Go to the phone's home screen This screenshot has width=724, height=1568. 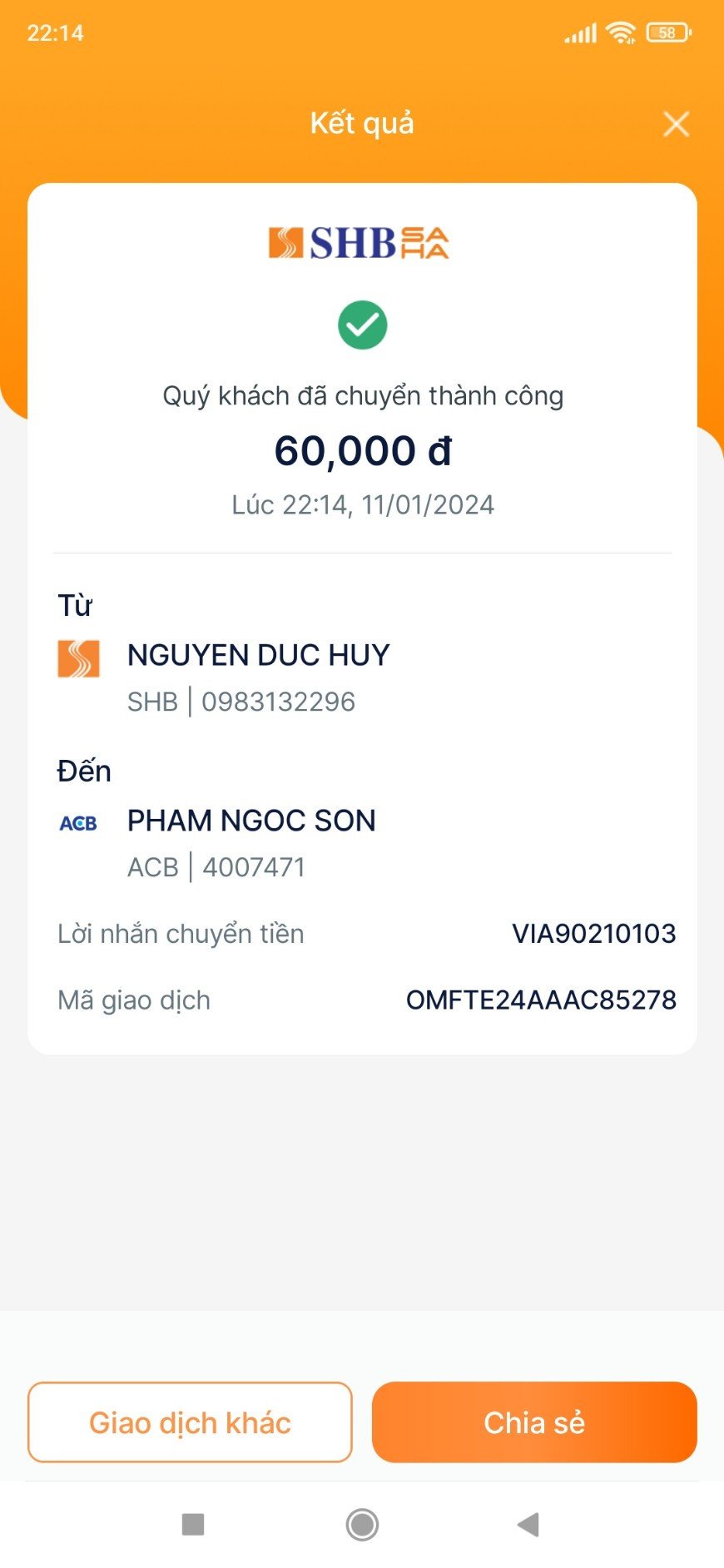click(362, 1525)
